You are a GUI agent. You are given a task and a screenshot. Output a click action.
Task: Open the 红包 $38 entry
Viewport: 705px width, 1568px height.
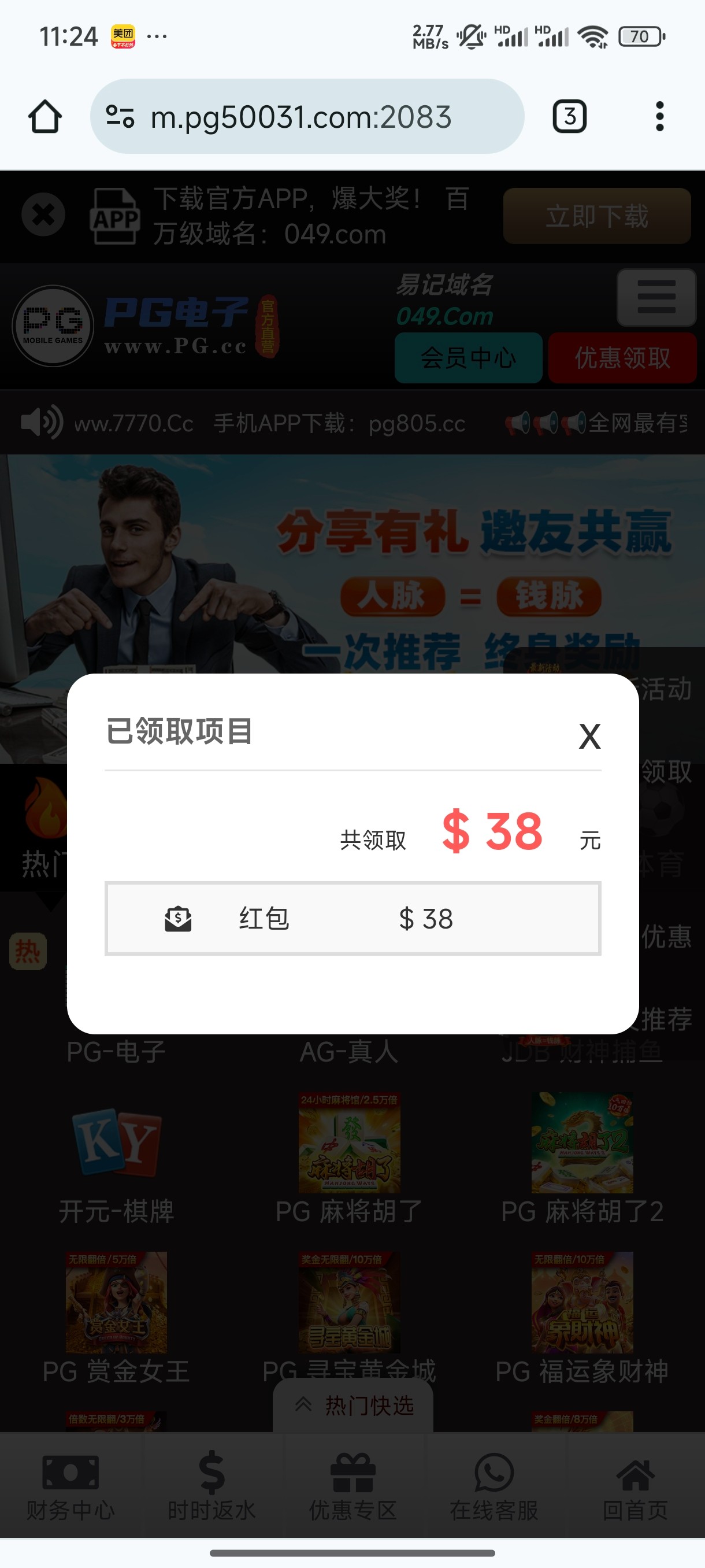(353, 918)
